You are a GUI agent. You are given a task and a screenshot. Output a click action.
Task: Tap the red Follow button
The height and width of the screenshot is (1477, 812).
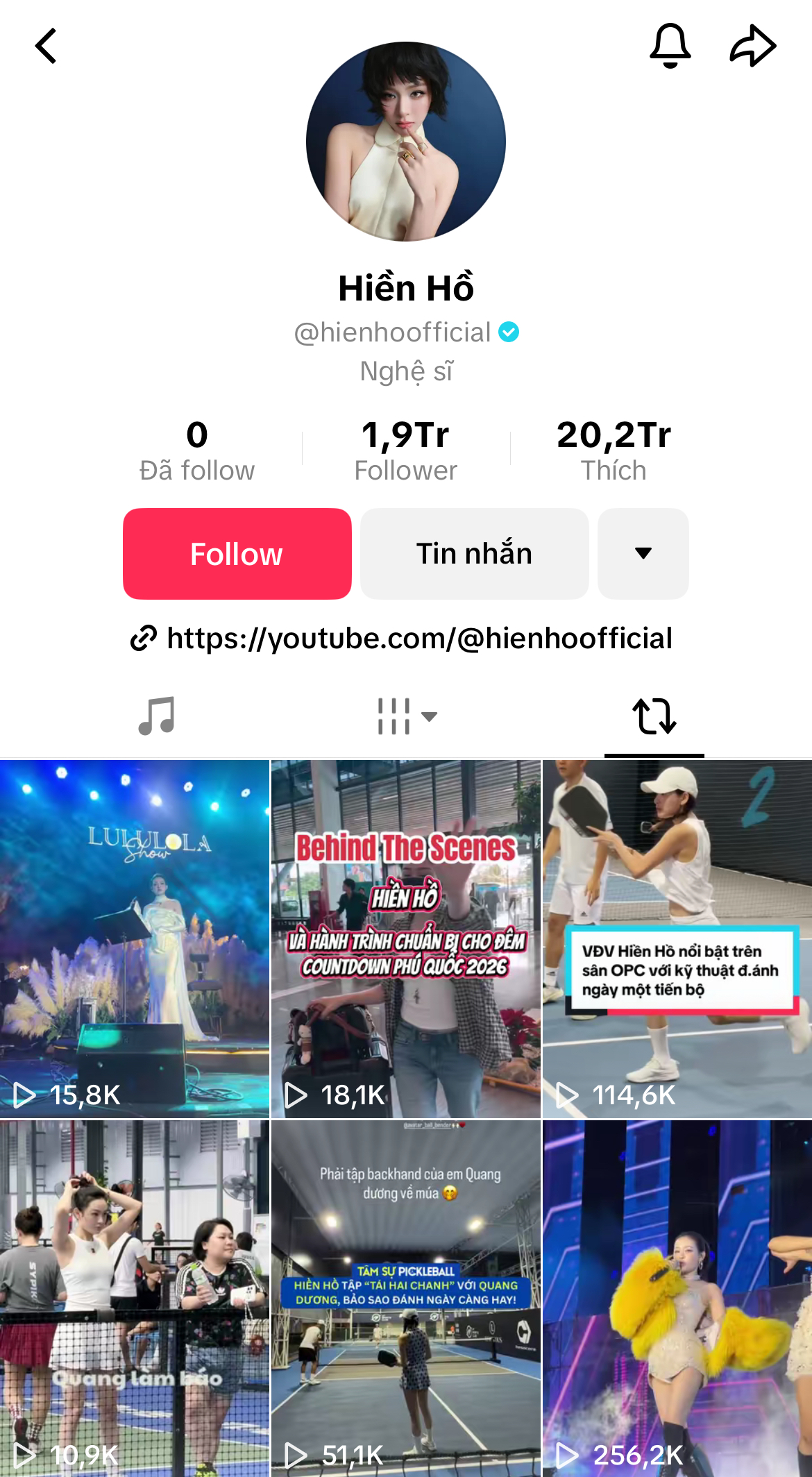pyautogui.click(x=237, y=554)
